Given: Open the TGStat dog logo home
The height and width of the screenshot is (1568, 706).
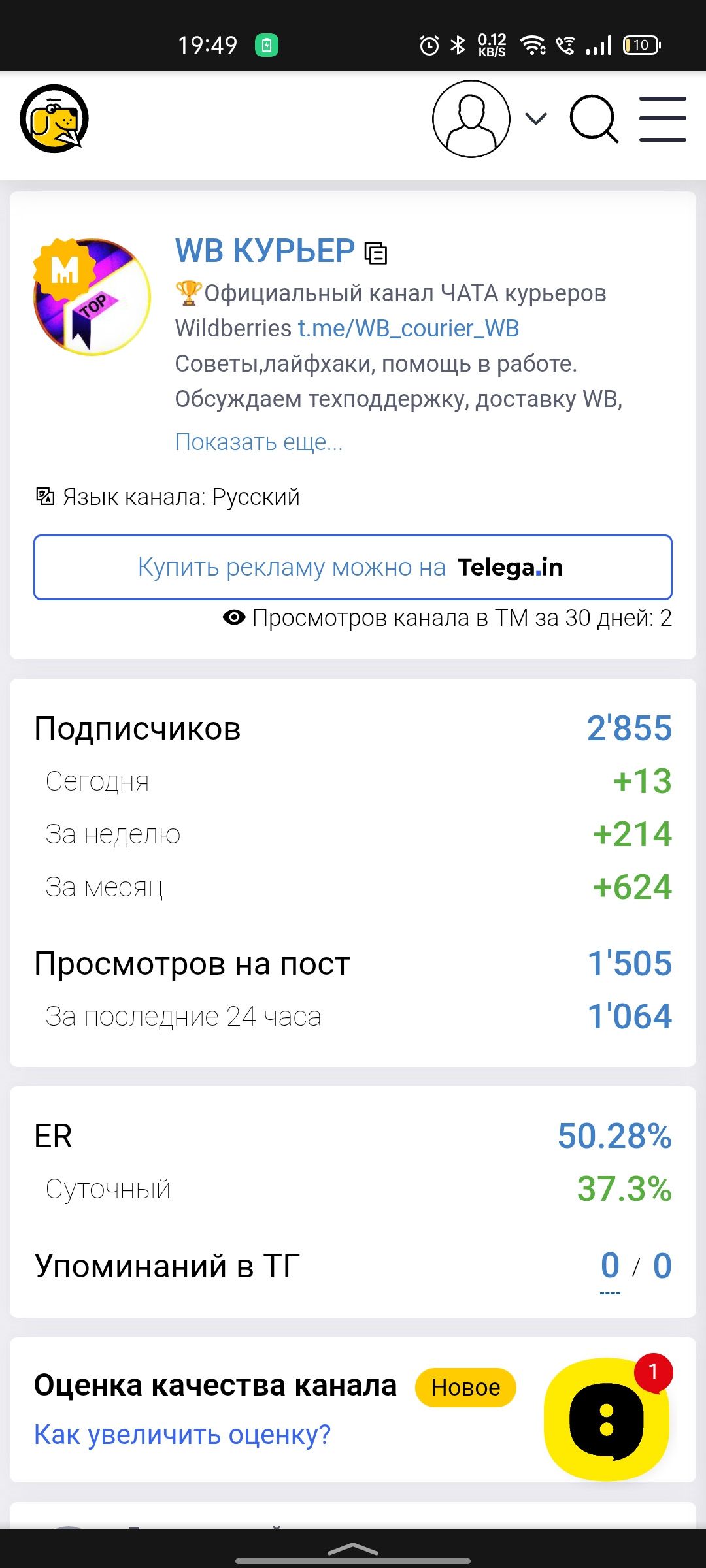Looking at the screenshot, I should [x=54, y=119].
